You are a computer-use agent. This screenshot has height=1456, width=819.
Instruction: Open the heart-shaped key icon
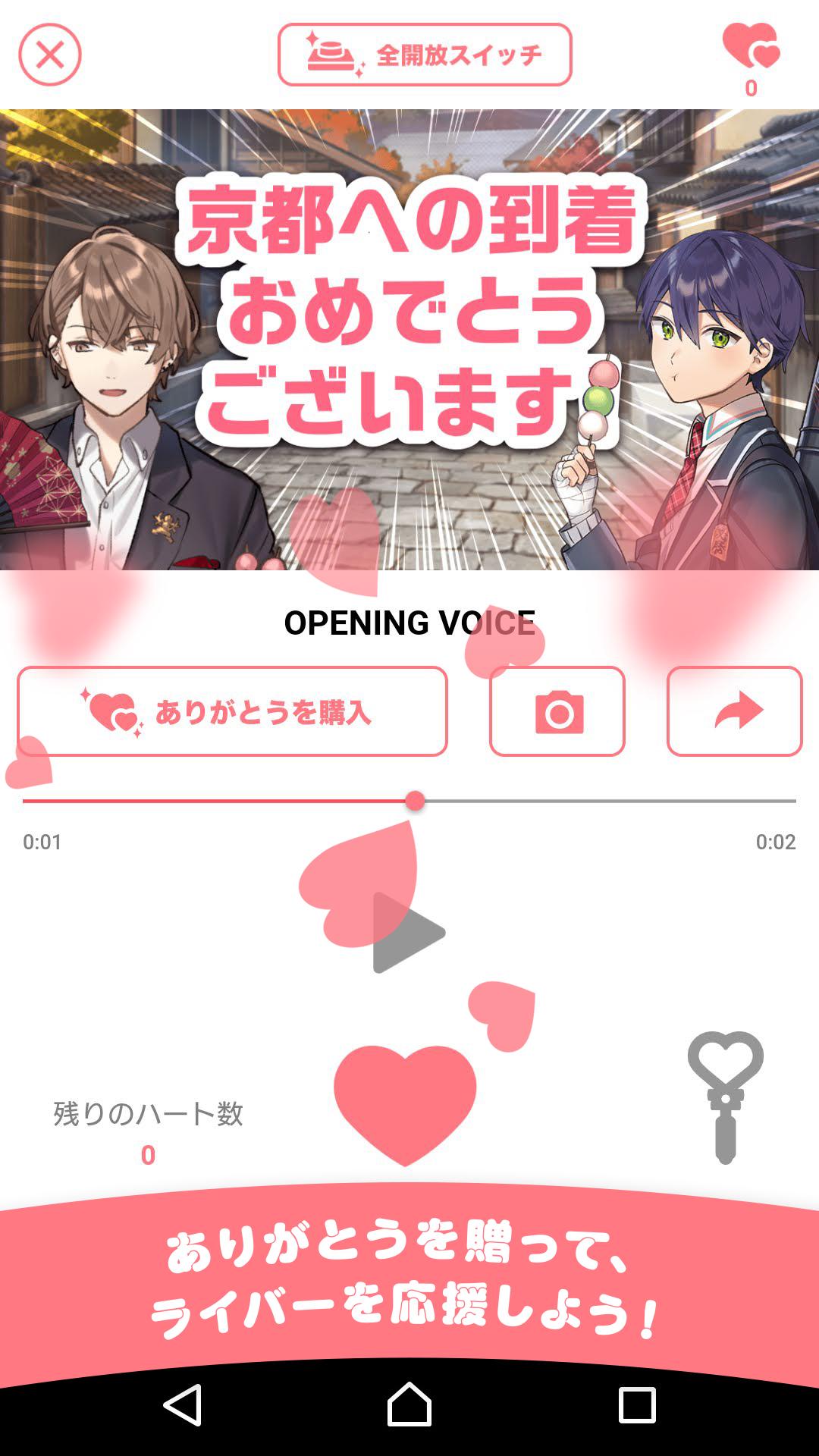[x=725, y=1096]
